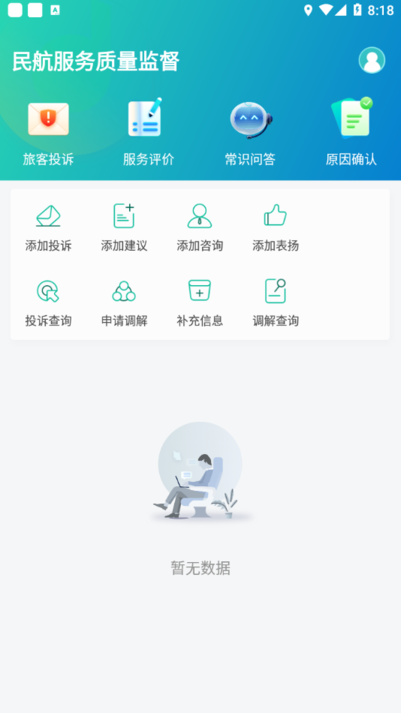This screenshot has width=401, height=713.
Task: Open 补充信息
Action: tap(200, 303)
